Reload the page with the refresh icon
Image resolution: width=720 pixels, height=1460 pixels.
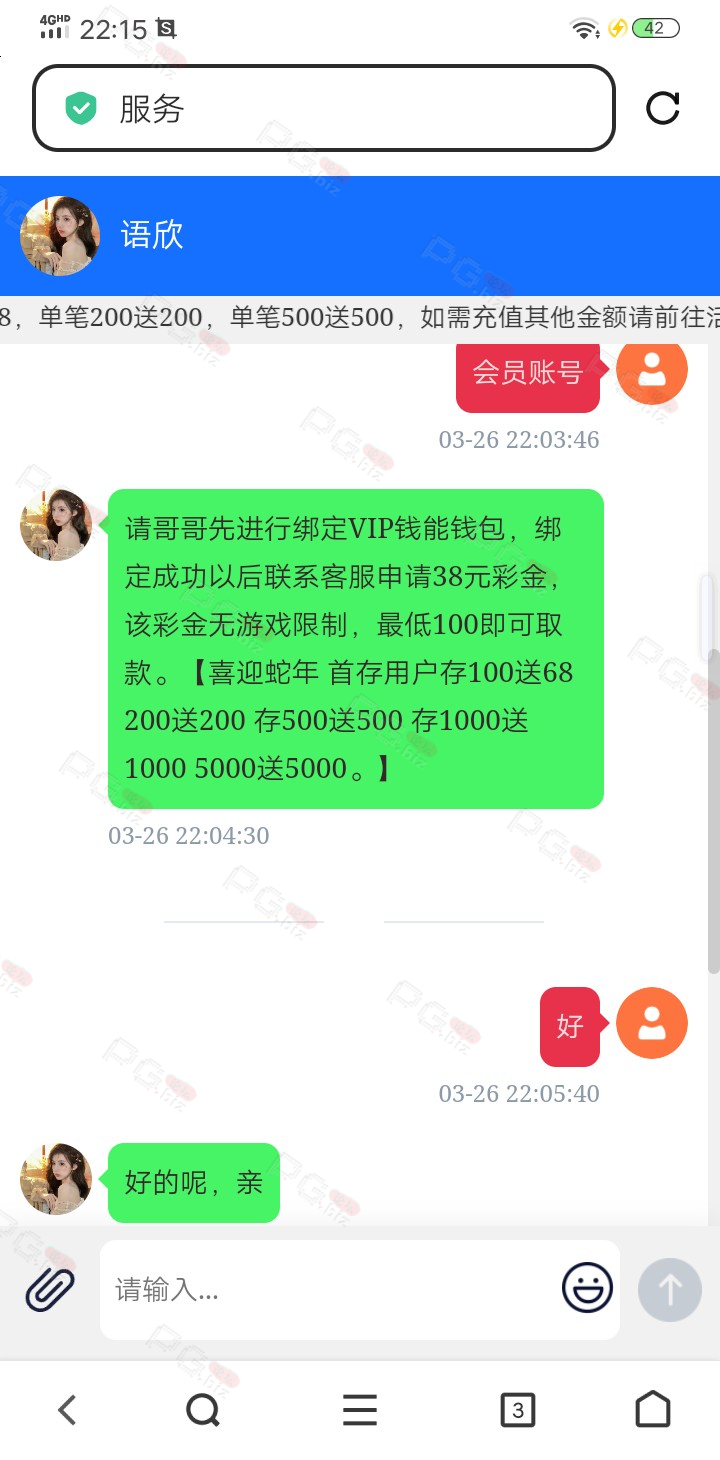(x=662, y=108)
